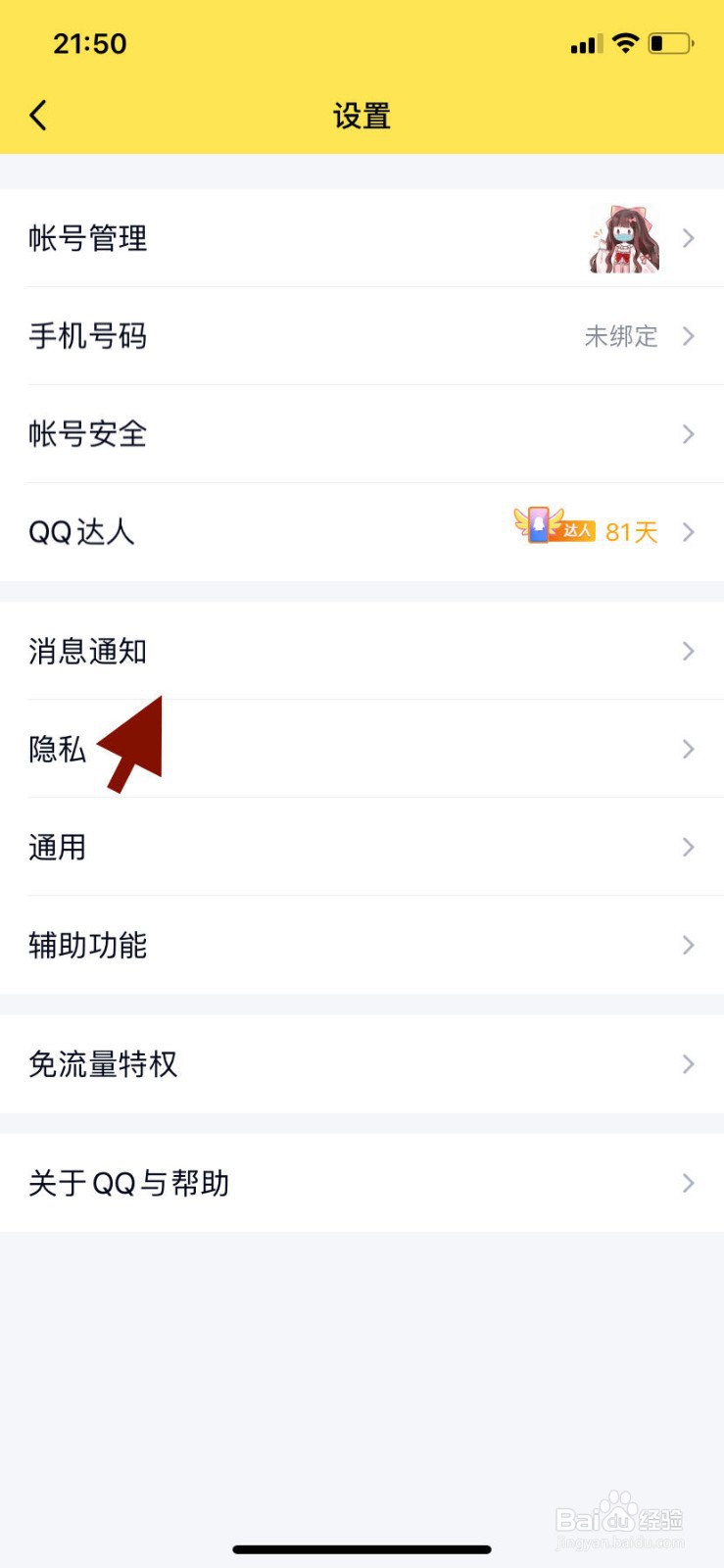Expand the 手机号码 row chevron
The image size is (724, 1568).
pyautogui.click(x=688, y=336)
